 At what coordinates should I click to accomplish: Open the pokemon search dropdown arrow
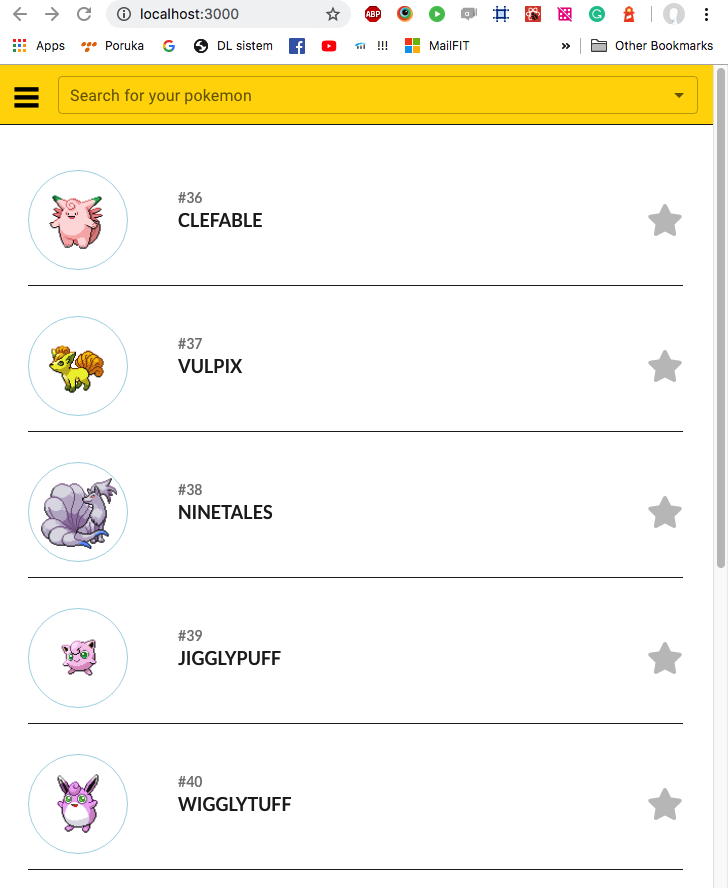681,94
